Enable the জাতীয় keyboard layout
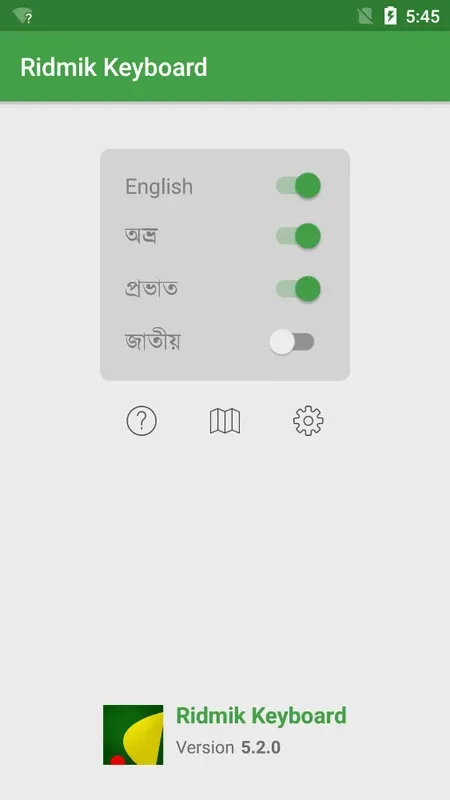Viewport: 450px width, 800px height. point(292,342)
